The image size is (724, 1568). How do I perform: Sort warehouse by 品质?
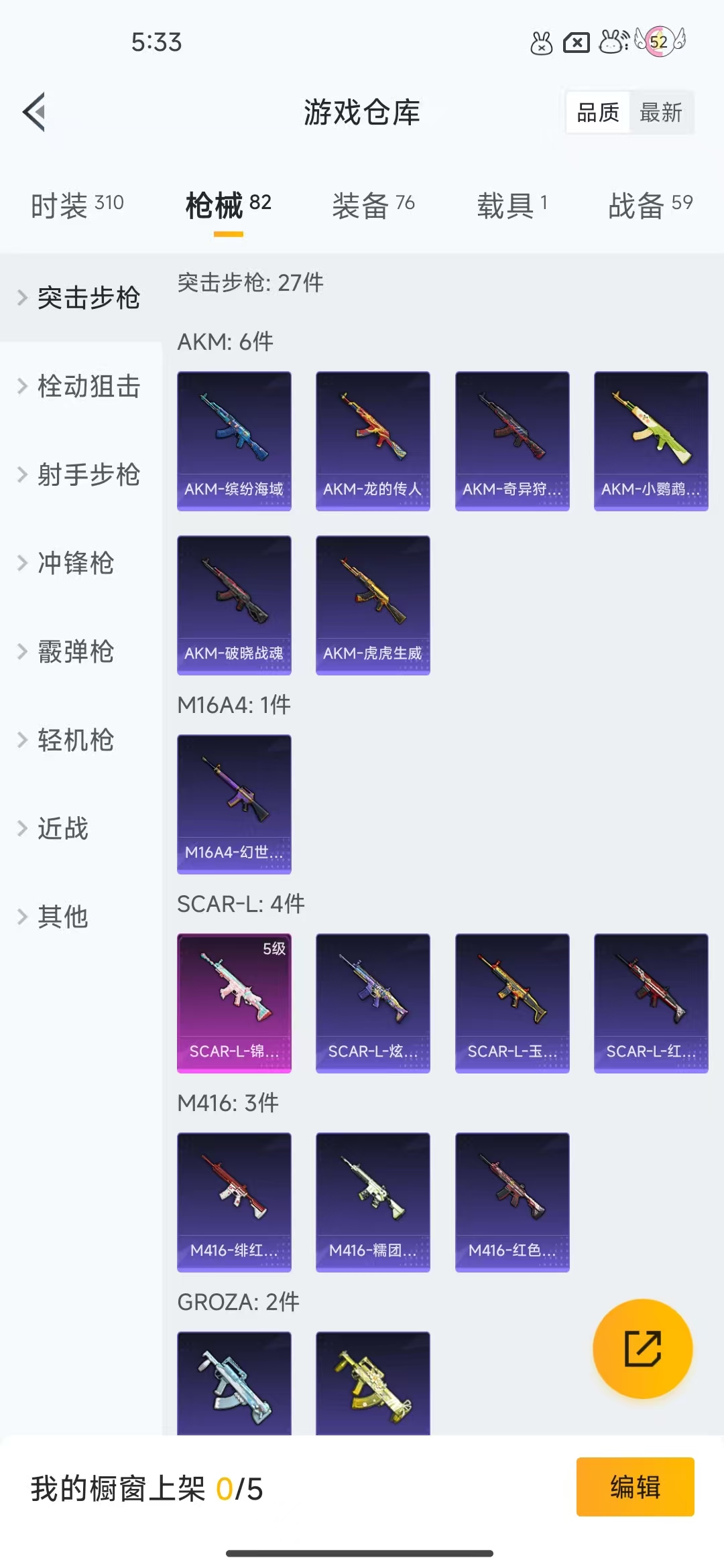point(598,112)
